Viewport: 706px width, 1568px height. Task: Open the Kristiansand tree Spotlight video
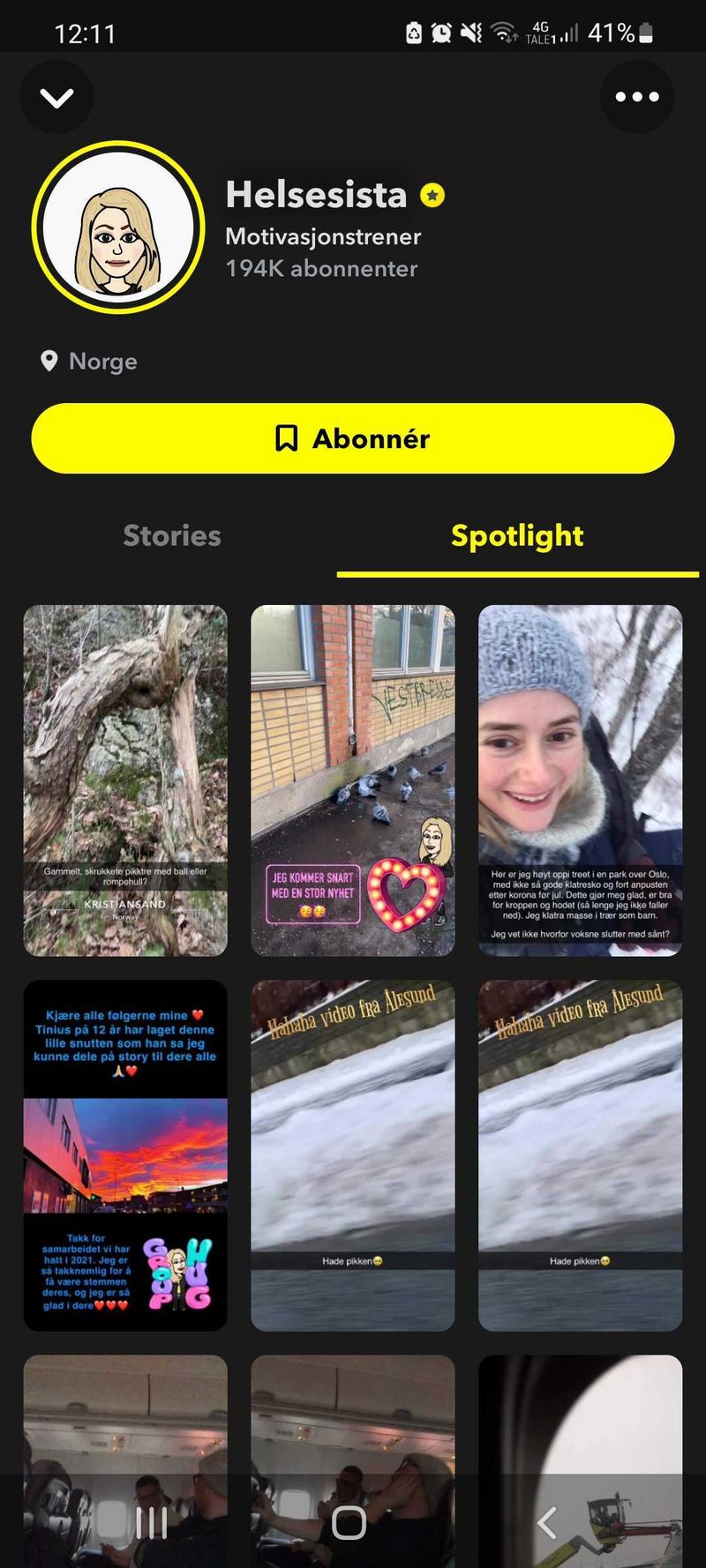tap(125, 780)
